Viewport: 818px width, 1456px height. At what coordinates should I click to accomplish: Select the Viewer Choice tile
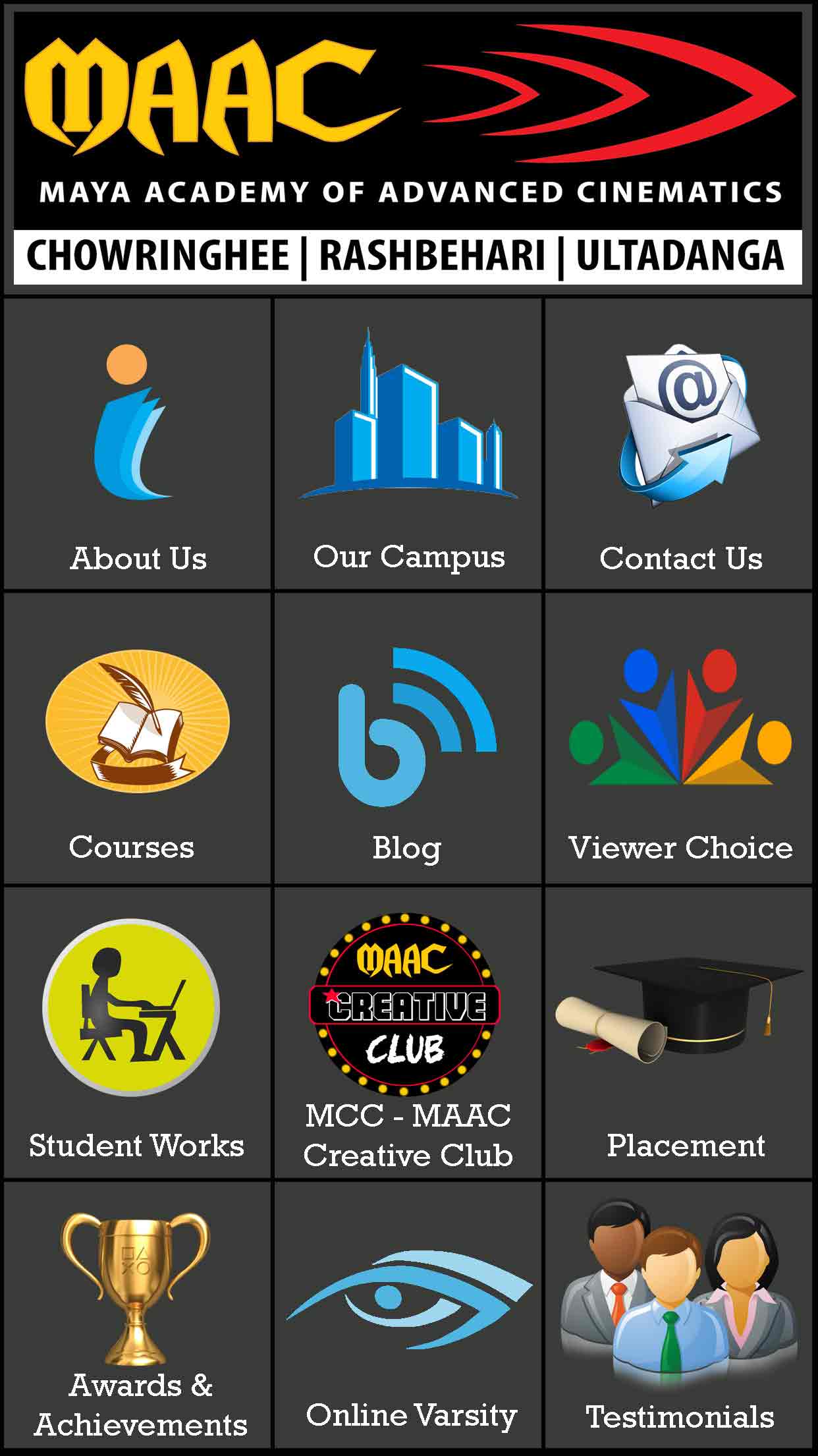click(678, 738)
